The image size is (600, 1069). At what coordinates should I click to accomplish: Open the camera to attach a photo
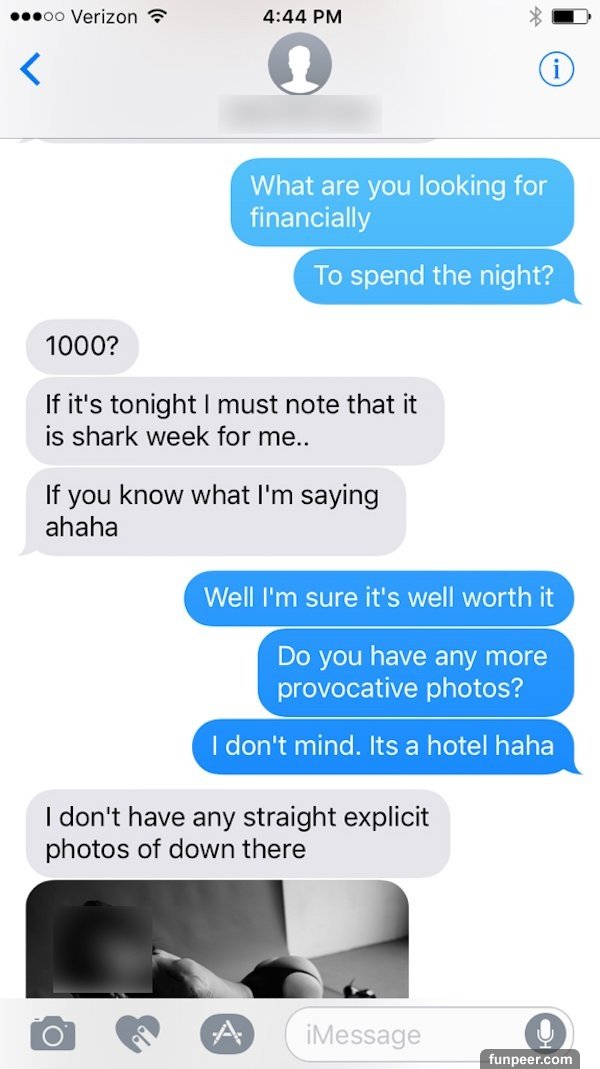52,1034
